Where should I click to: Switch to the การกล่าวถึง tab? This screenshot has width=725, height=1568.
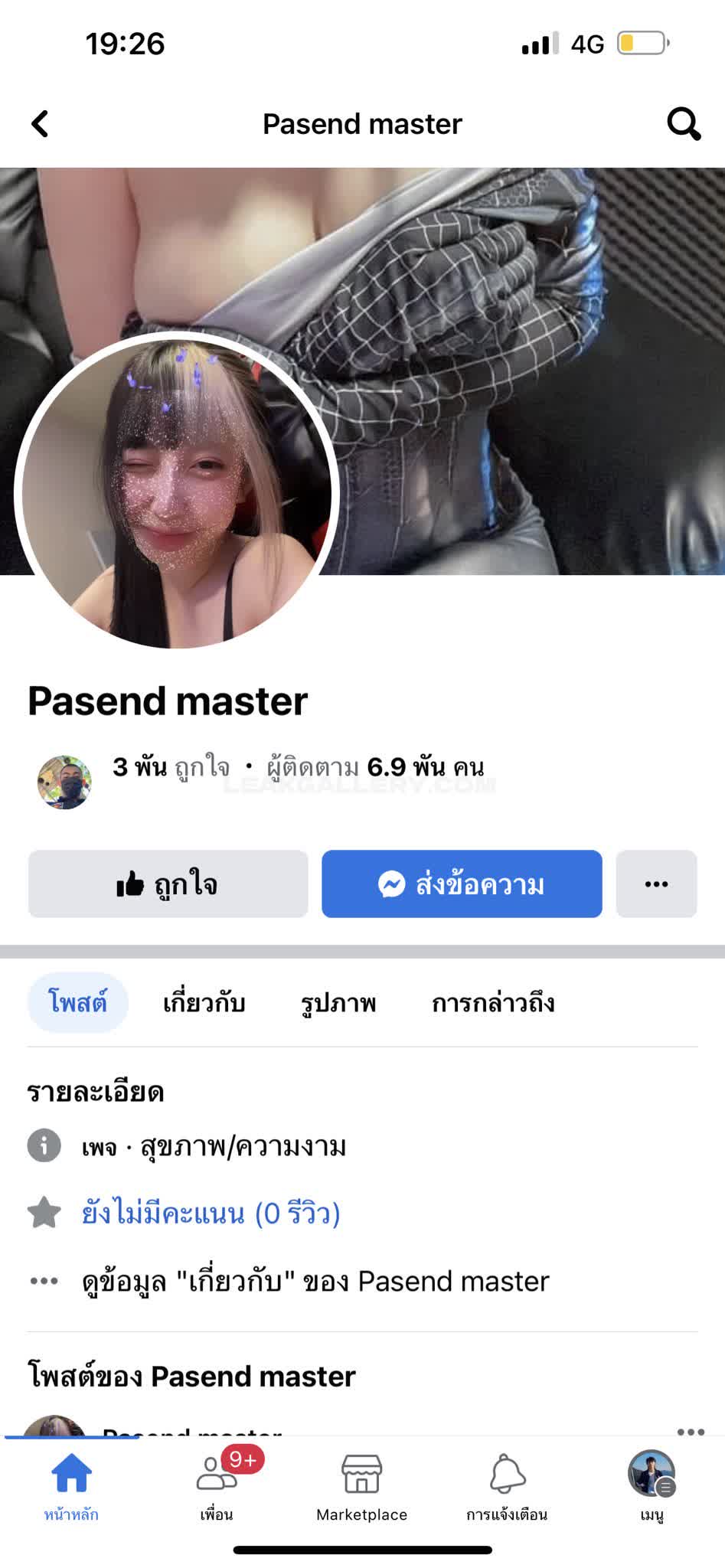tap(493, 1002)
